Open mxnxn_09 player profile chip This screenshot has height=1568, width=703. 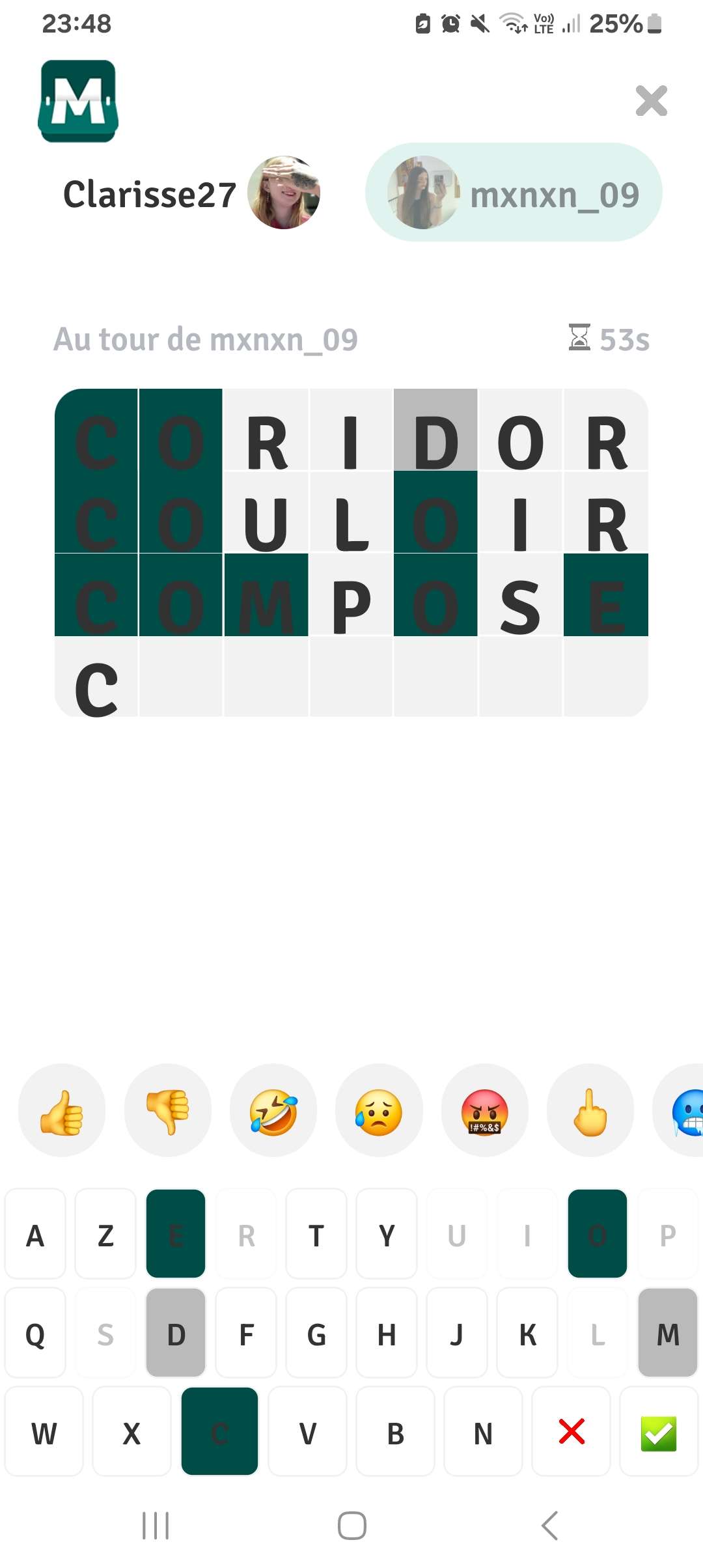pyautogui.click(x=514, y=193)
